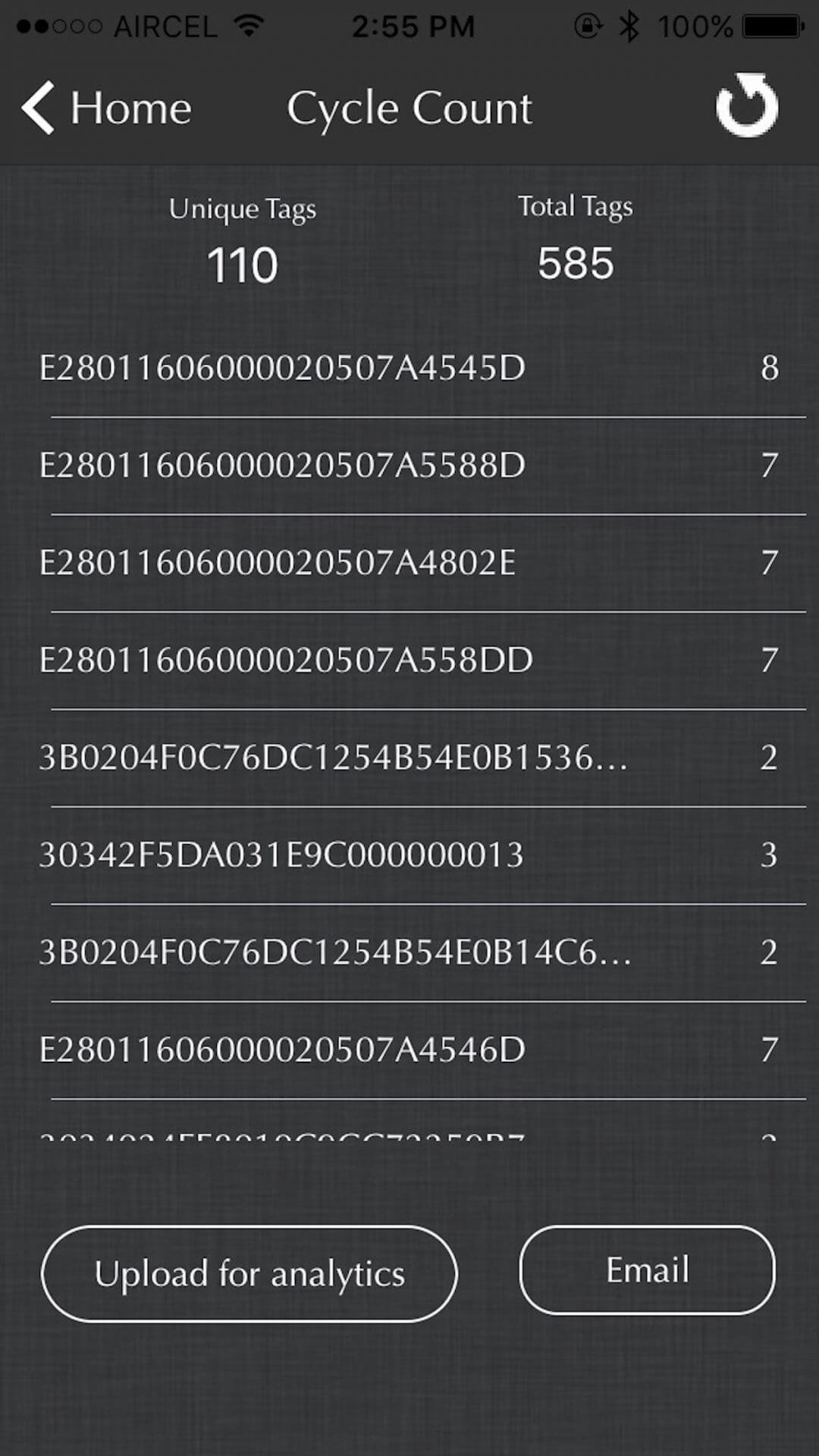The width and height of the screenshot is (819, 1456).
Task: Tap Home to return to main screen
Action: [133, 108]
